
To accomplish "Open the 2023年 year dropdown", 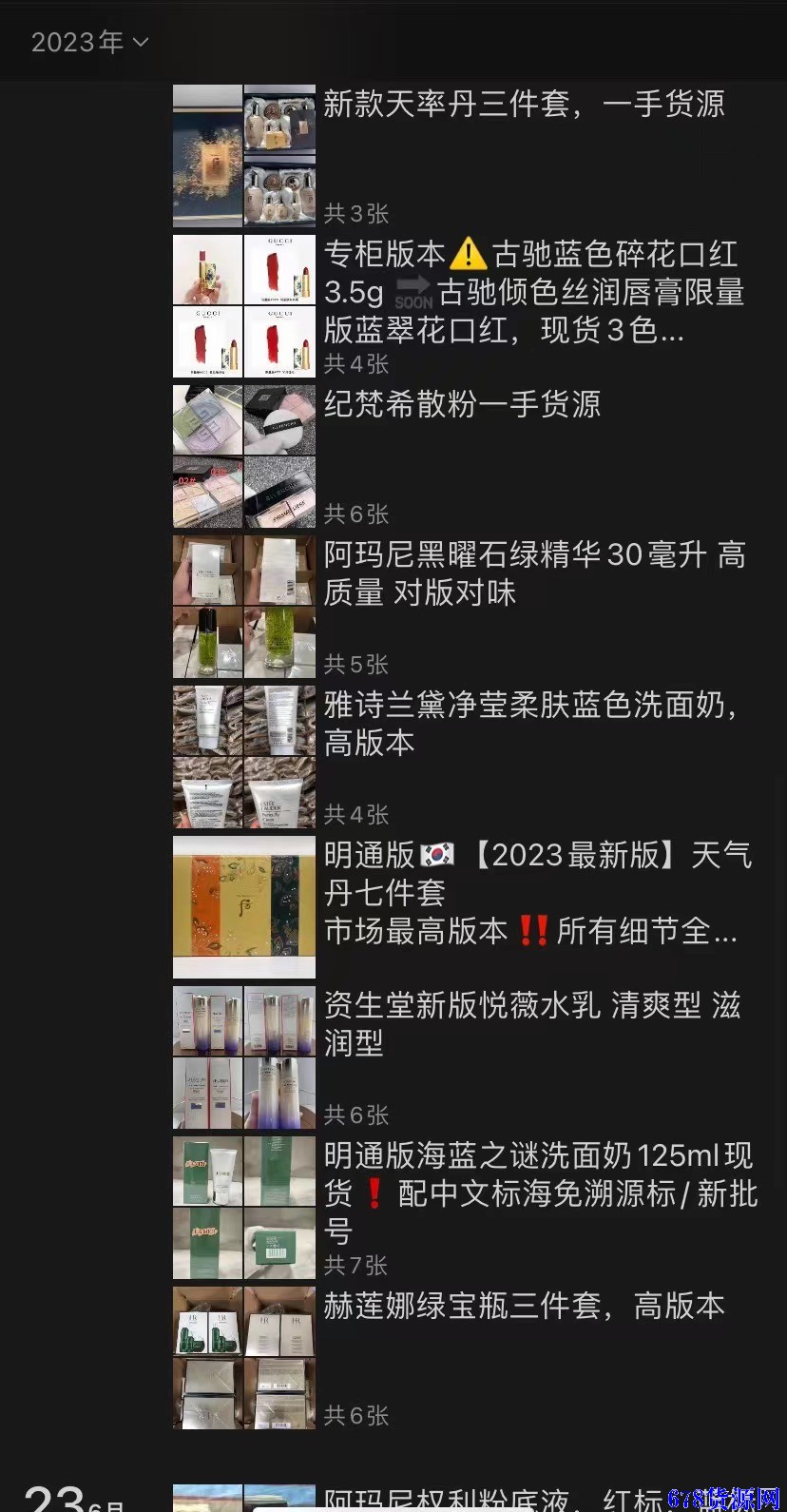I will pyautogui.click(x=89, y=43).
